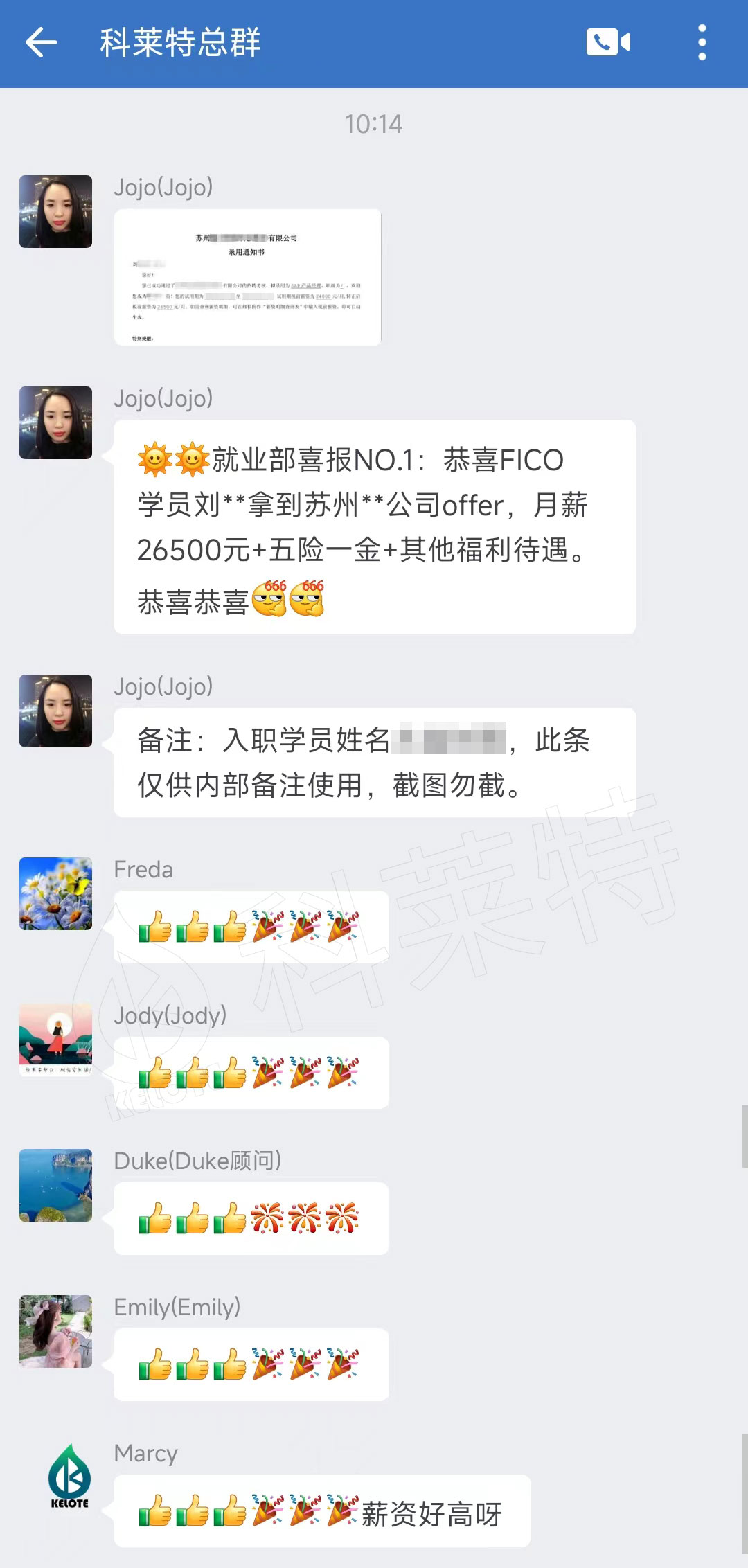Screen dimensions: 748x1568
Task: Tap Duke顾问's avatar
Action: pos(55,1185)
